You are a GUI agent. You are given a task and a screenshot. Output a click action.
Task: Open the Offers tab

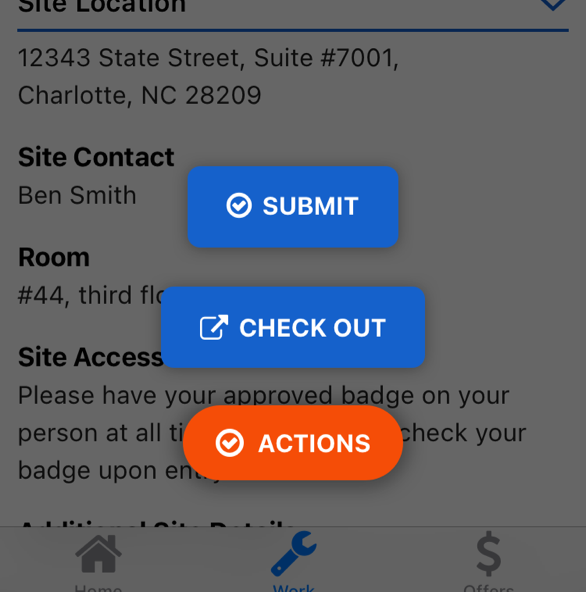pyautogui.click(x=489, y=561)
